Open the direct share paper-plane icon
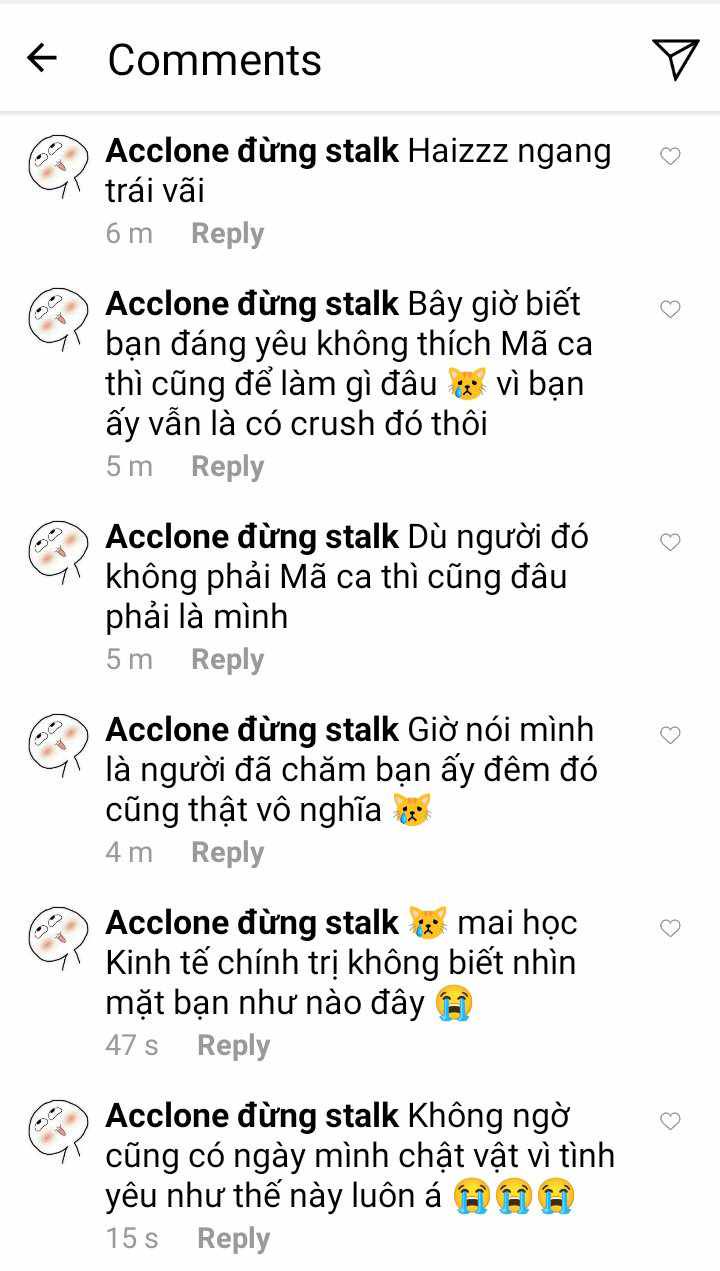Screen dimensions: 720x1271 [x=675, y=59]
